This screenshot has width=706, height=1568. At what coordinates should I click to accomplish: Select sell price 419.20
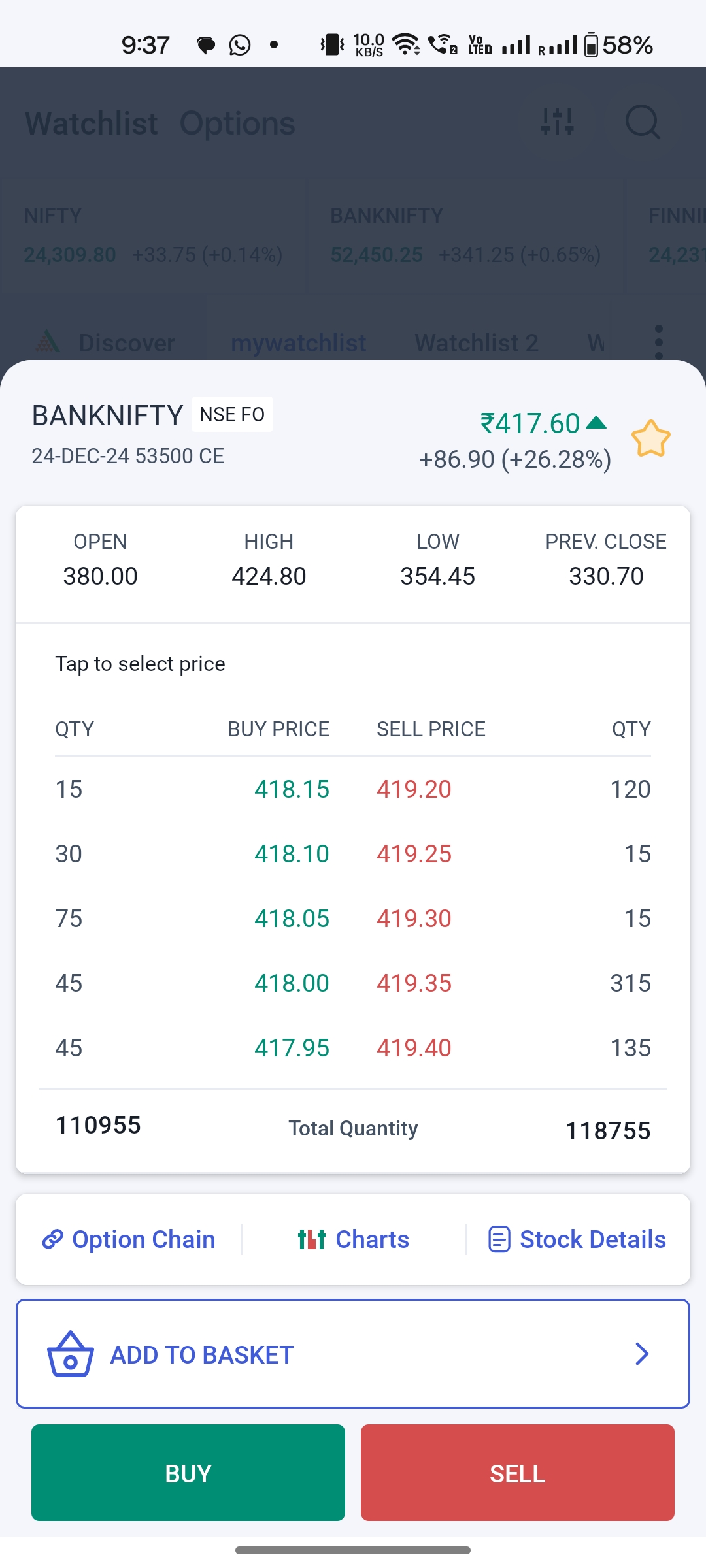[414, 789]
